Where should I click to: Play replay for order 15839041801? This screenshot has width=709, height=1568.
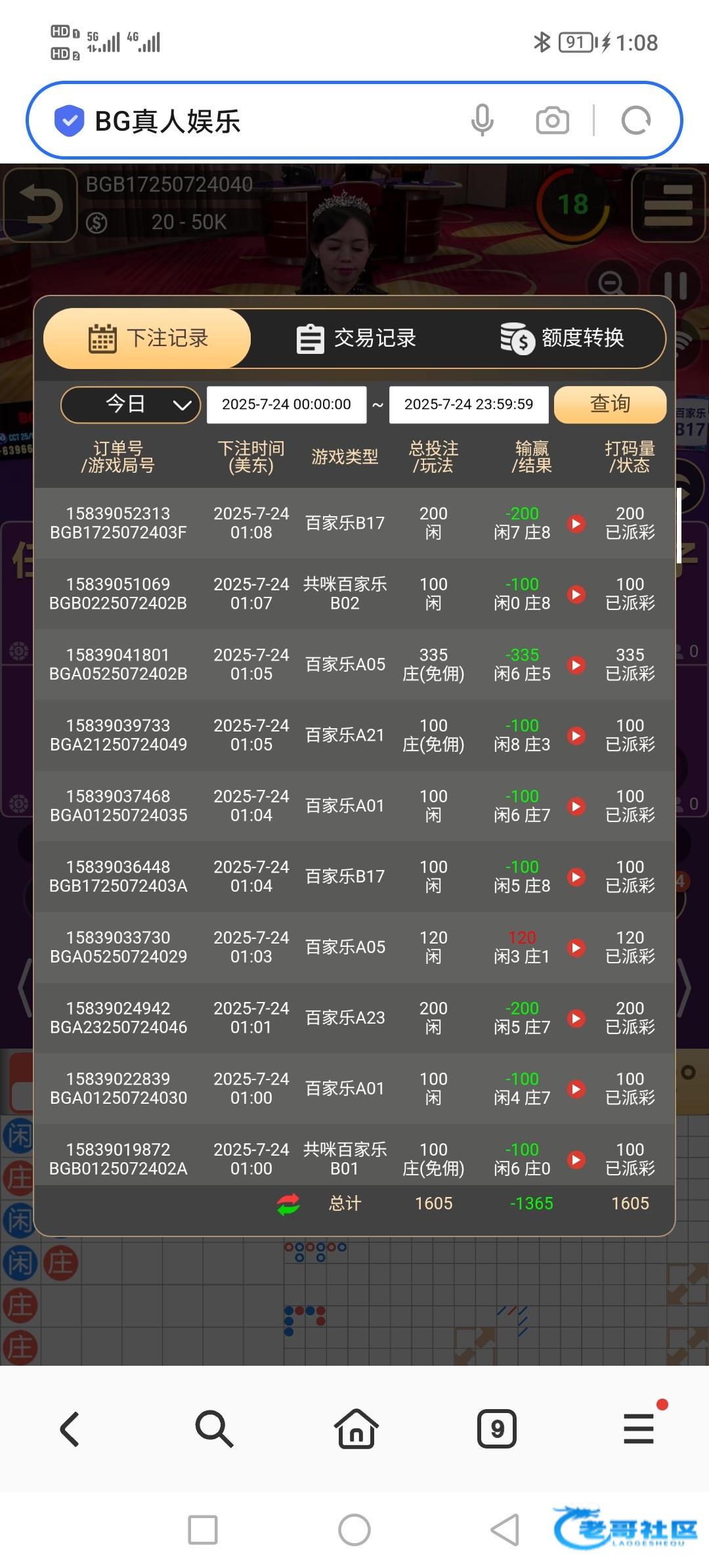tap(576, 664)
